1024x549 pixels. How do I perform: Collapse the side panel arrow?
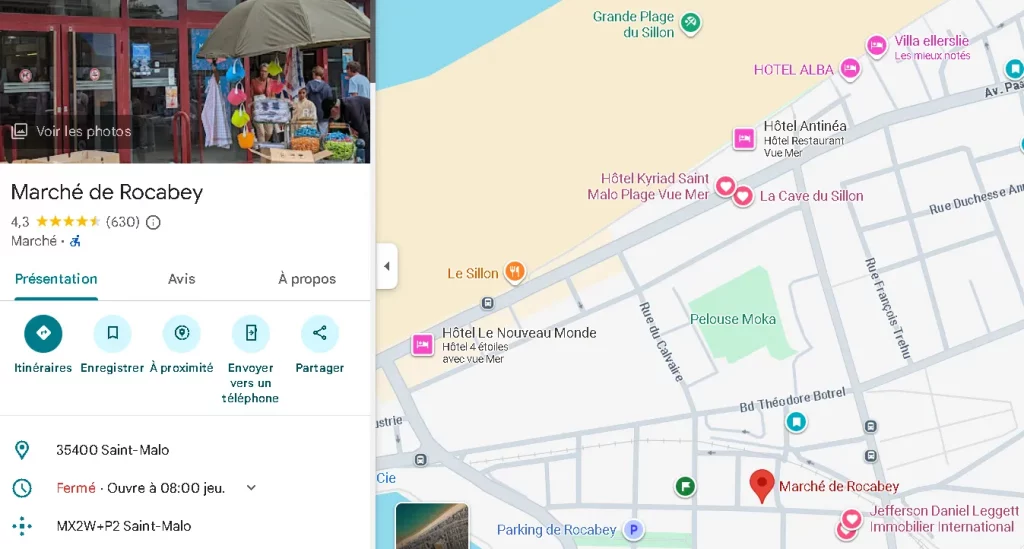click(386, 266)
